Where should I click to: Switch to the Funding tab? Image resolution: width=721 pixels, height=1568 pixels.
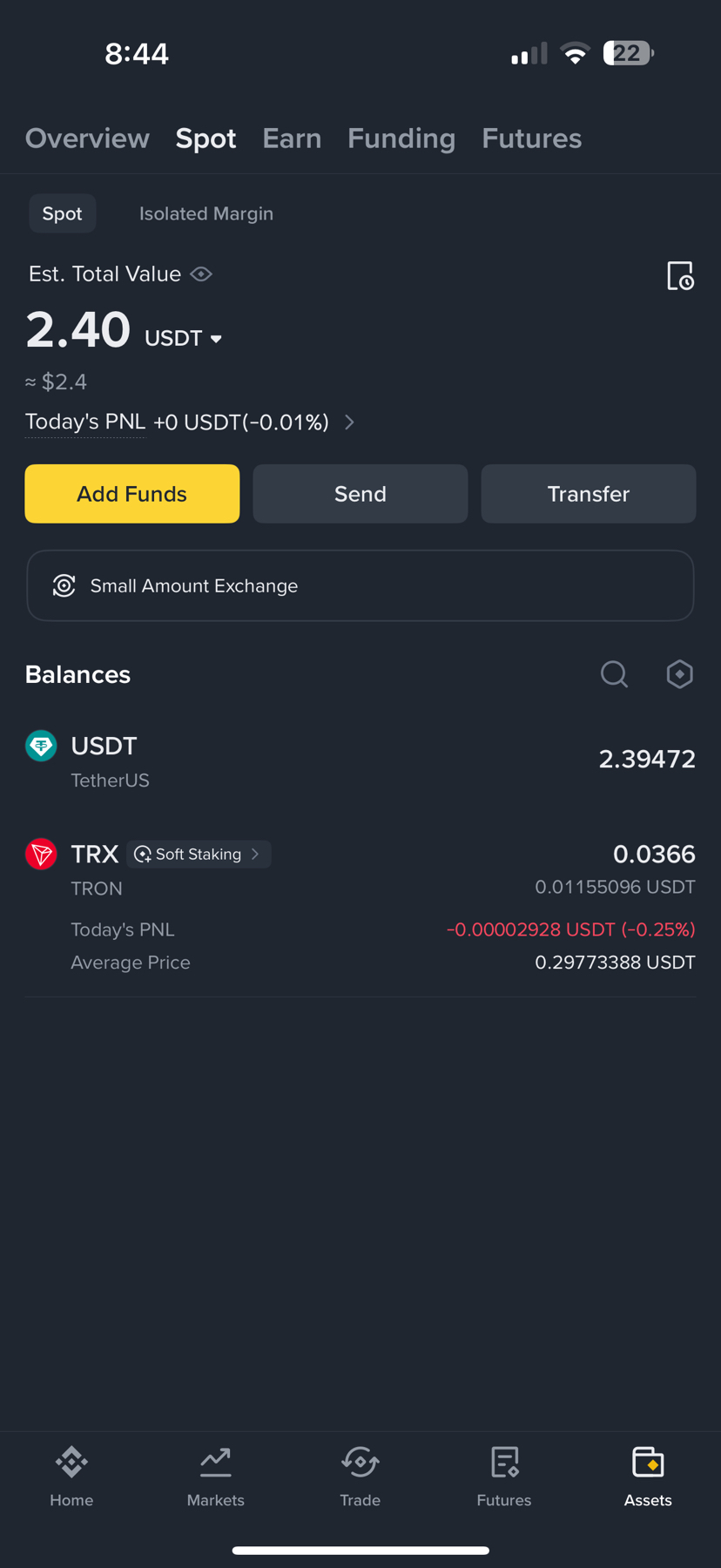pos(401,139)
